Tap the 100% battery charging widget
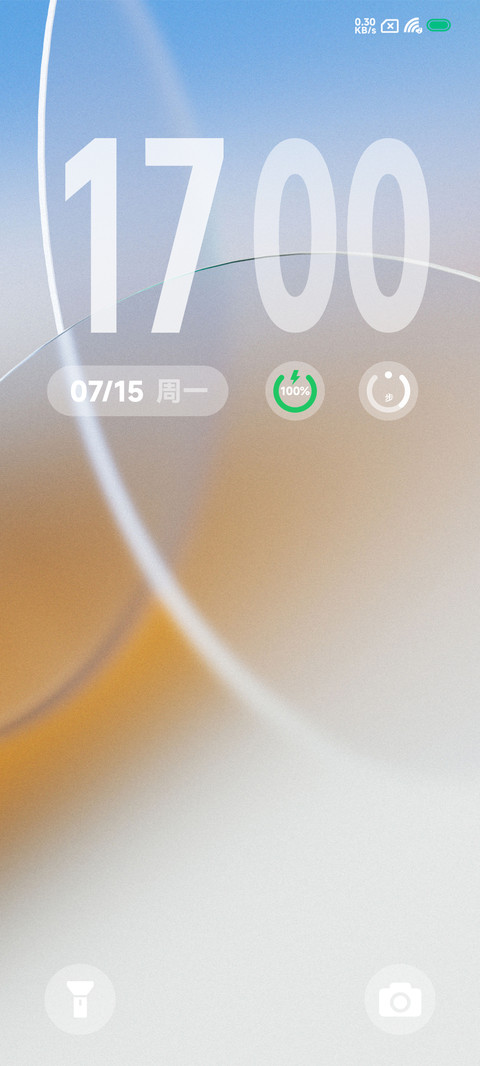Viewport: 480px width, 1066px height. 295,391
